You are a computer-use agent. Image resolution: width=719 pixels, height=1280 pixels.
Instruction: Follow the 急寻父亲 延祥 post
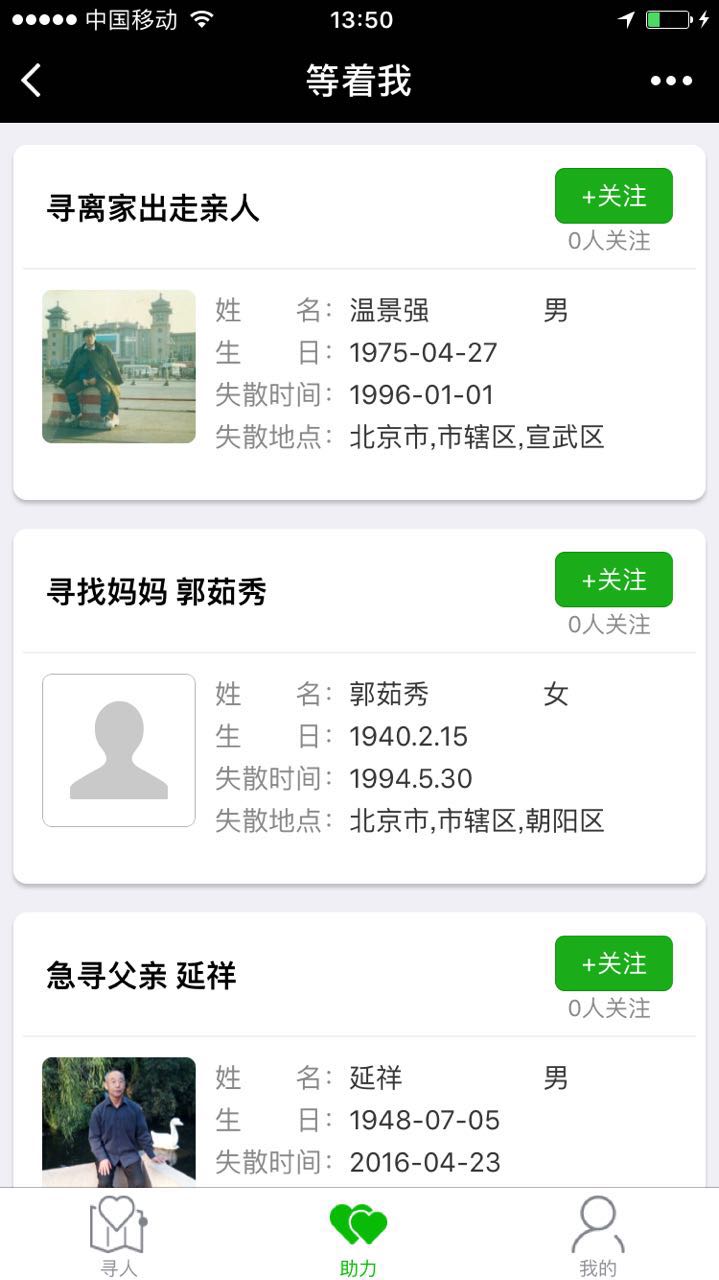(x=613, y=964)
